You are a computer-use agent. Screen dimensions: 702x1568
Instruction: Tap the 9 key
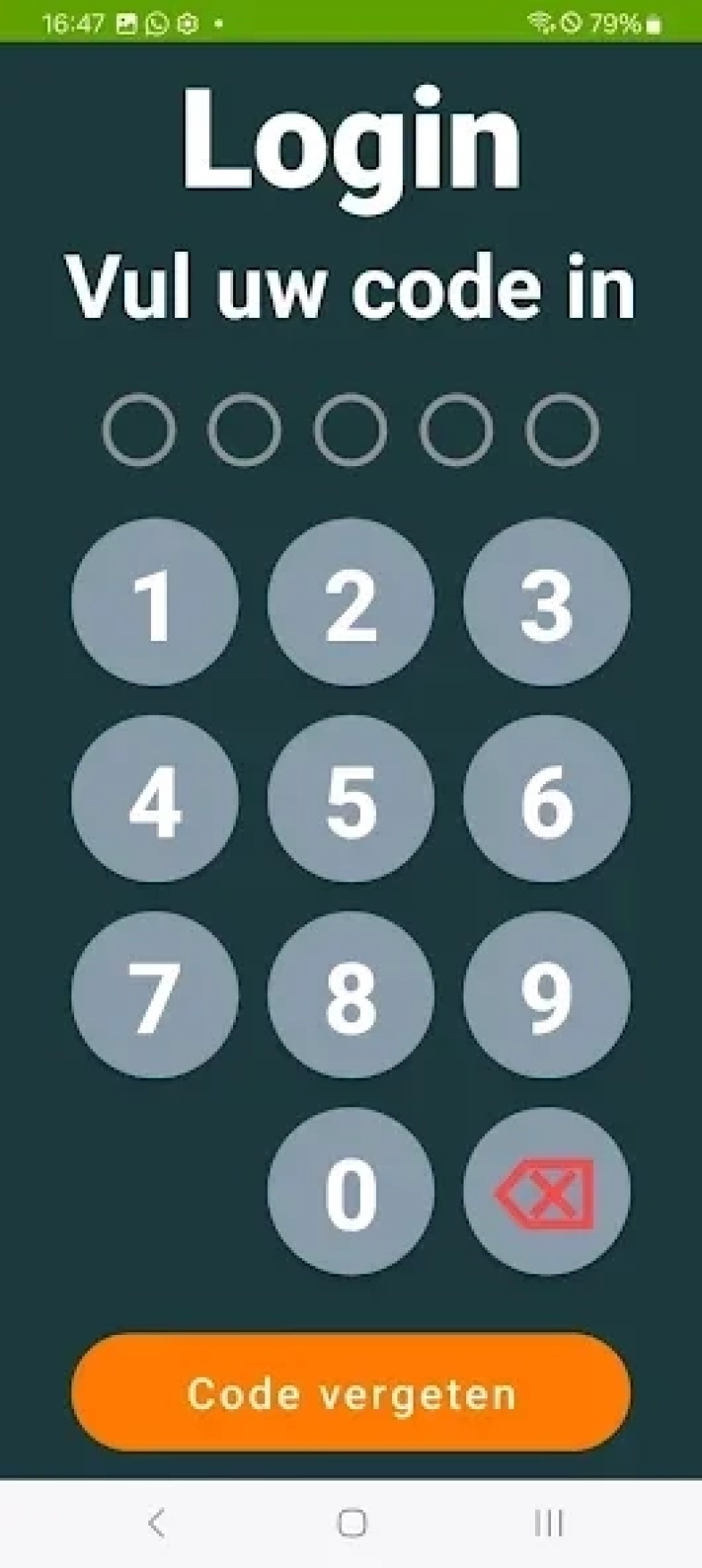pos(547,995)
